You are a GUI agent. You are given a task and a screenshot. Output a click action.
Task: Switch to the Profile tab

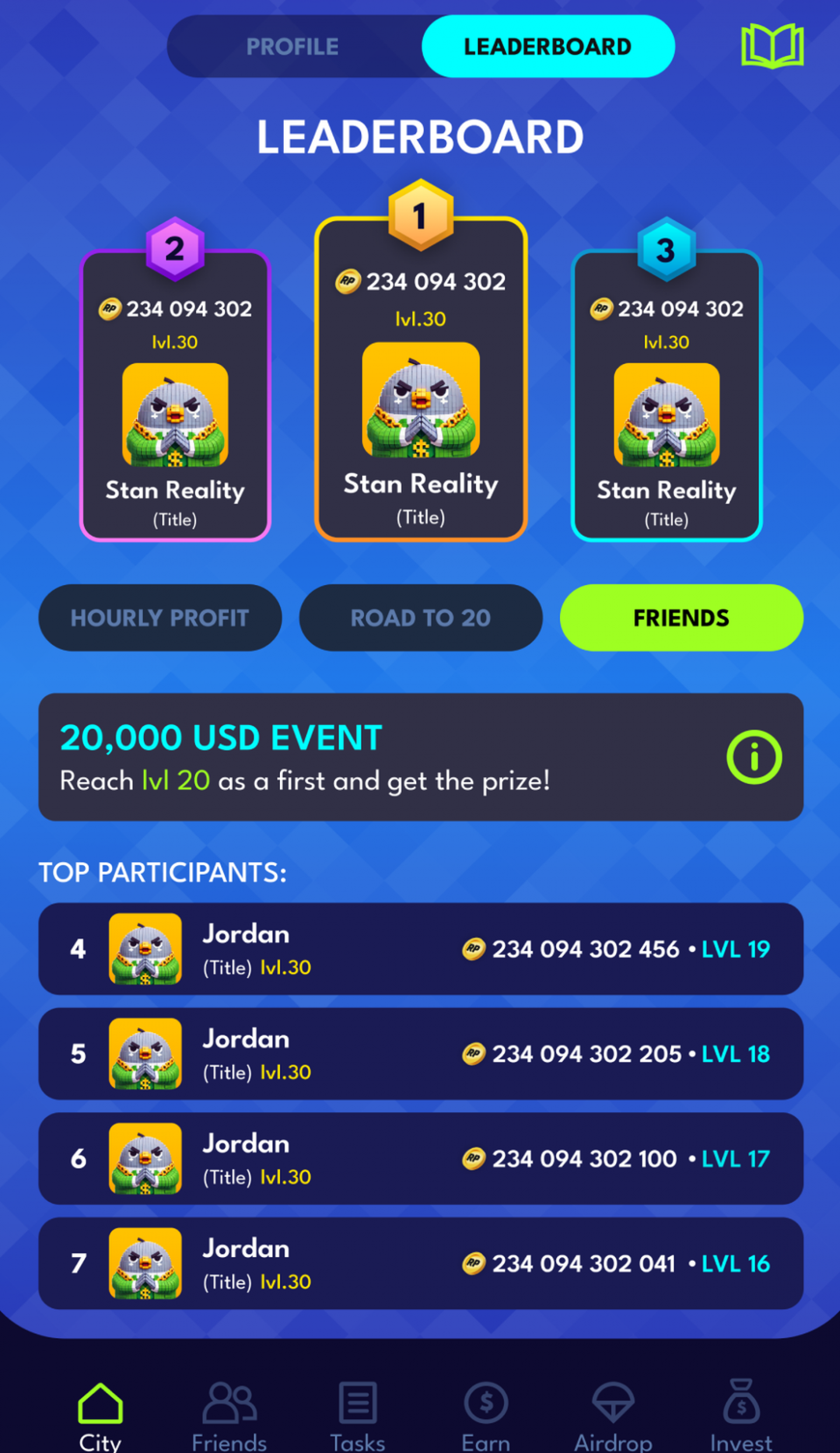pos(292,47)
